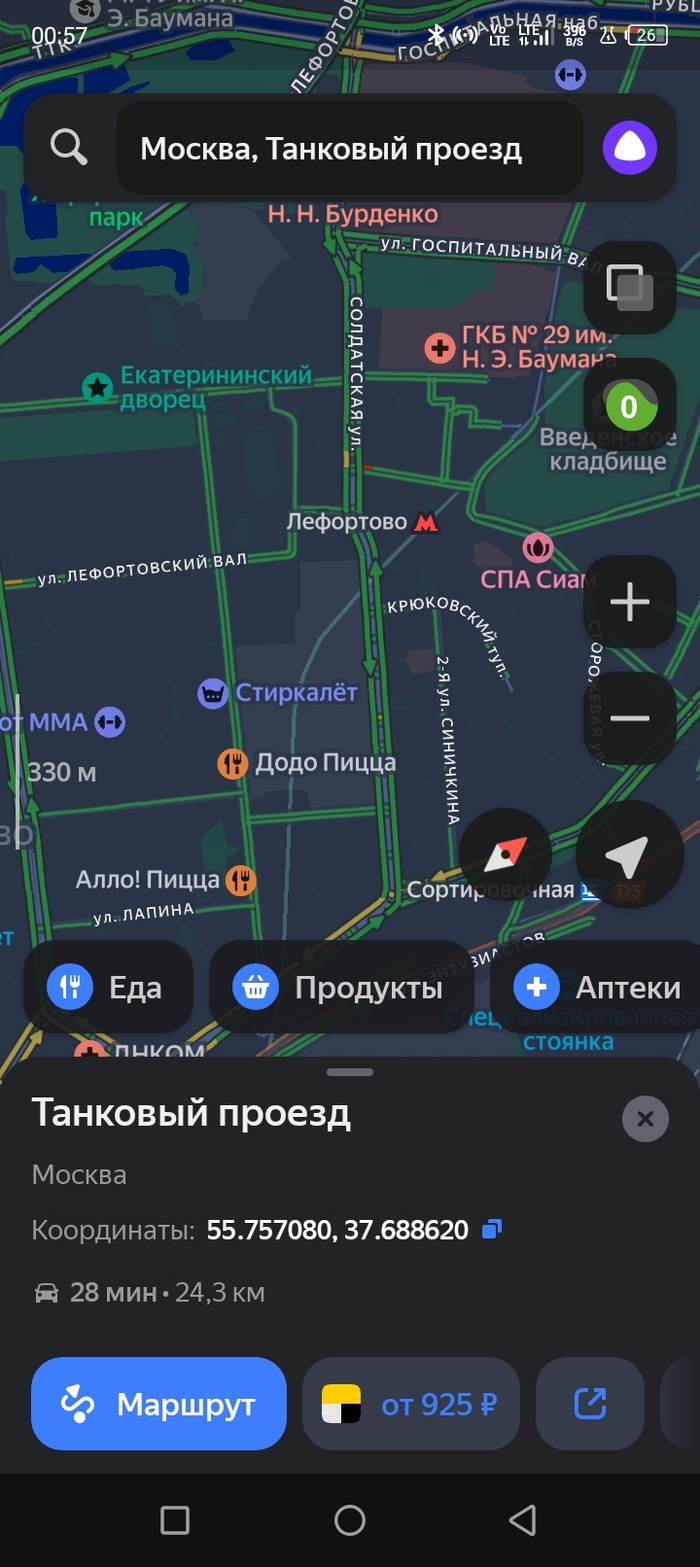Select the Еда category chip
This screenshot has width=700, height=1567.
(108, 987)
